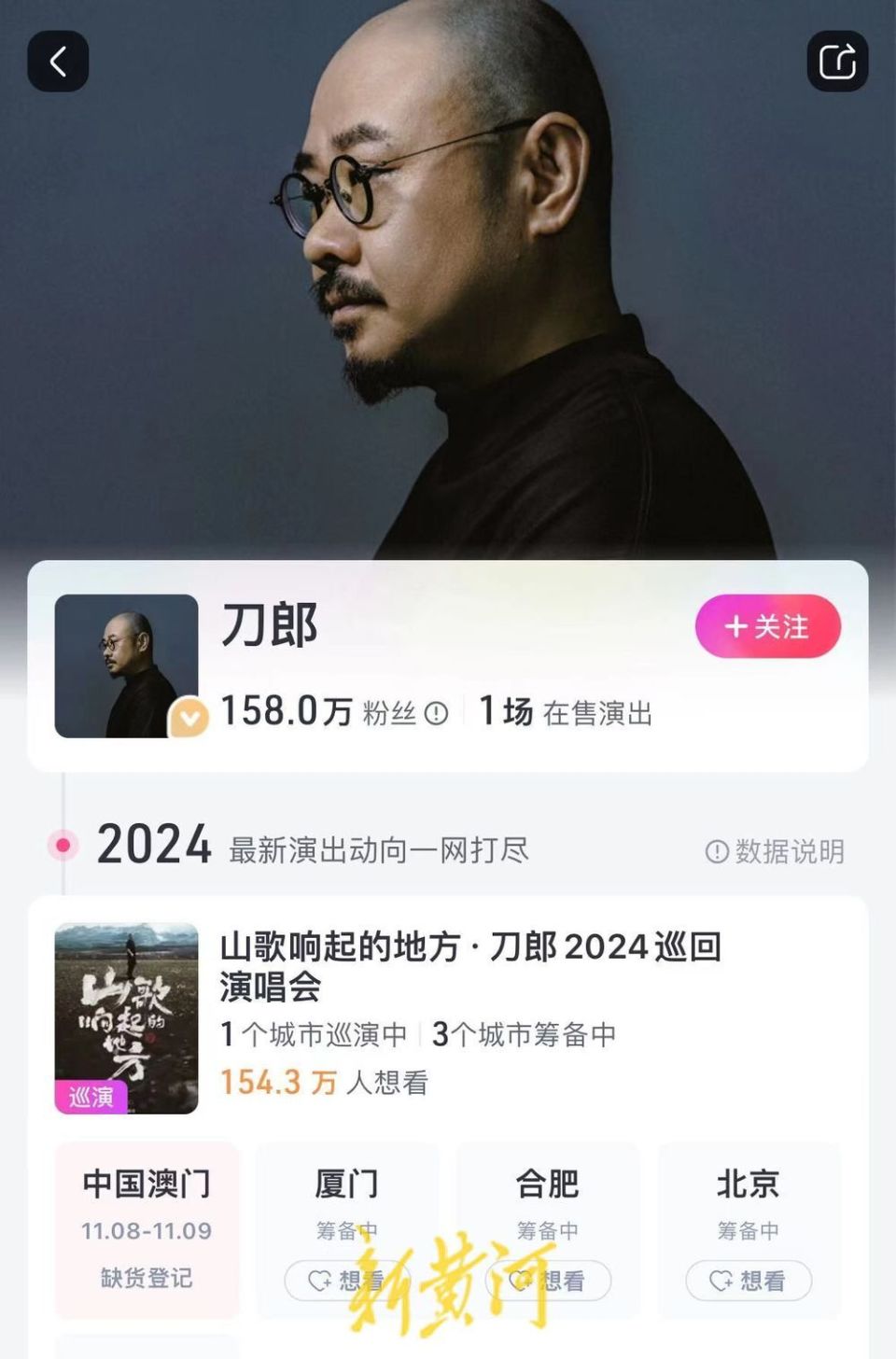Expand the yellow chevron badge on 刀郎's avatar
The image size is (896, 1359).
(x=189, y=719)
